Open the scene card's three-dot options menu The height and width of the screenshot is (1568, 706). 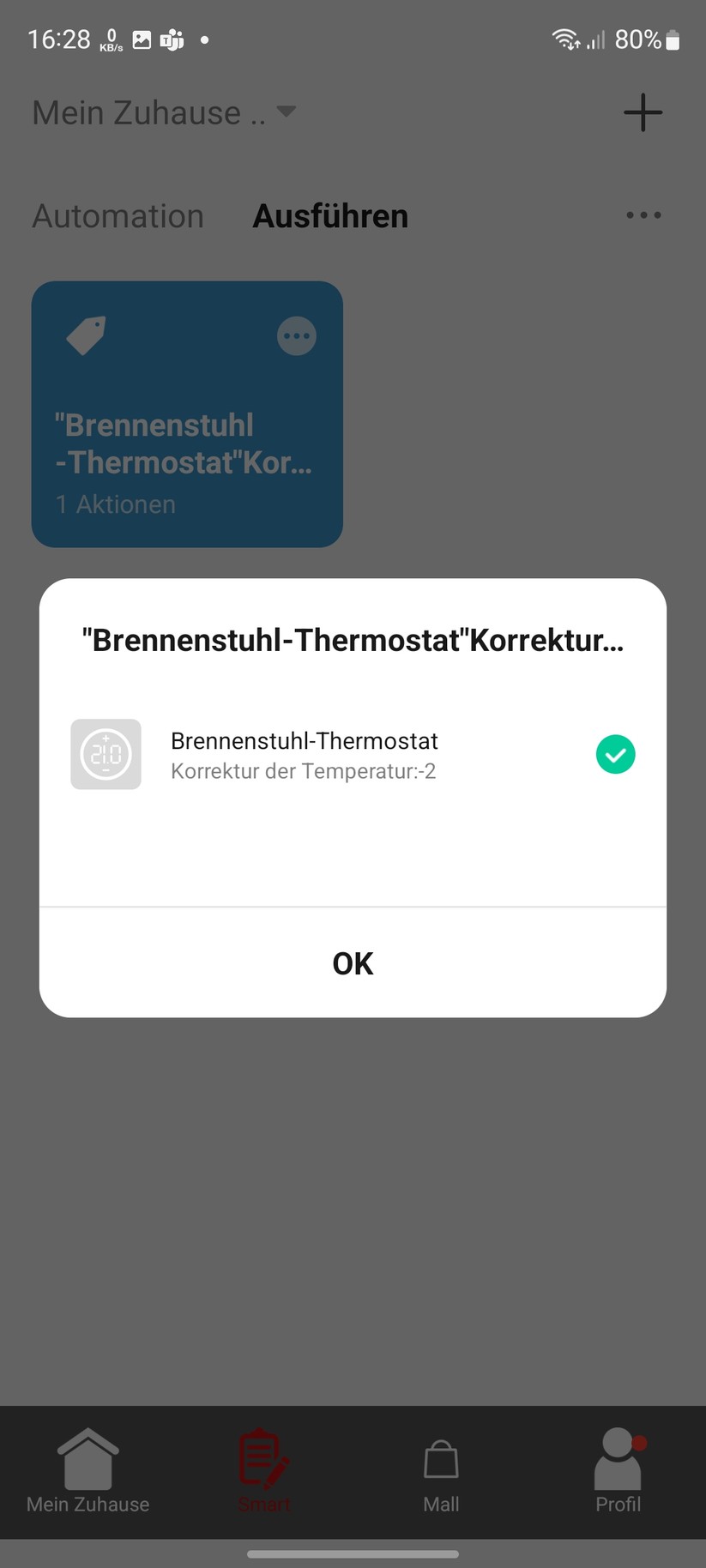[296, 335]
